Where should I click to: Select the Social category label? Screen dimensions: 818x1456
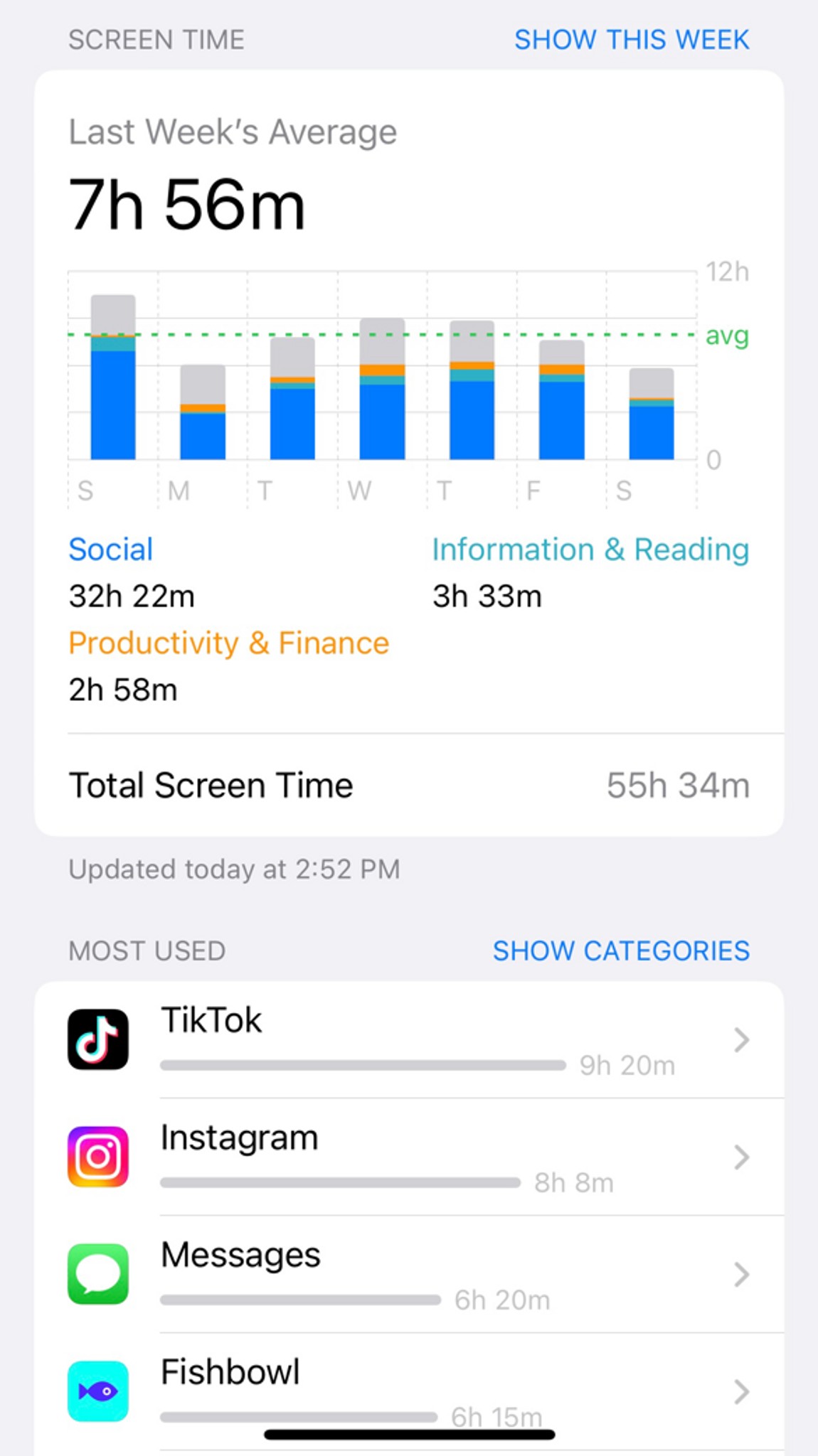(x=111, y=550)
